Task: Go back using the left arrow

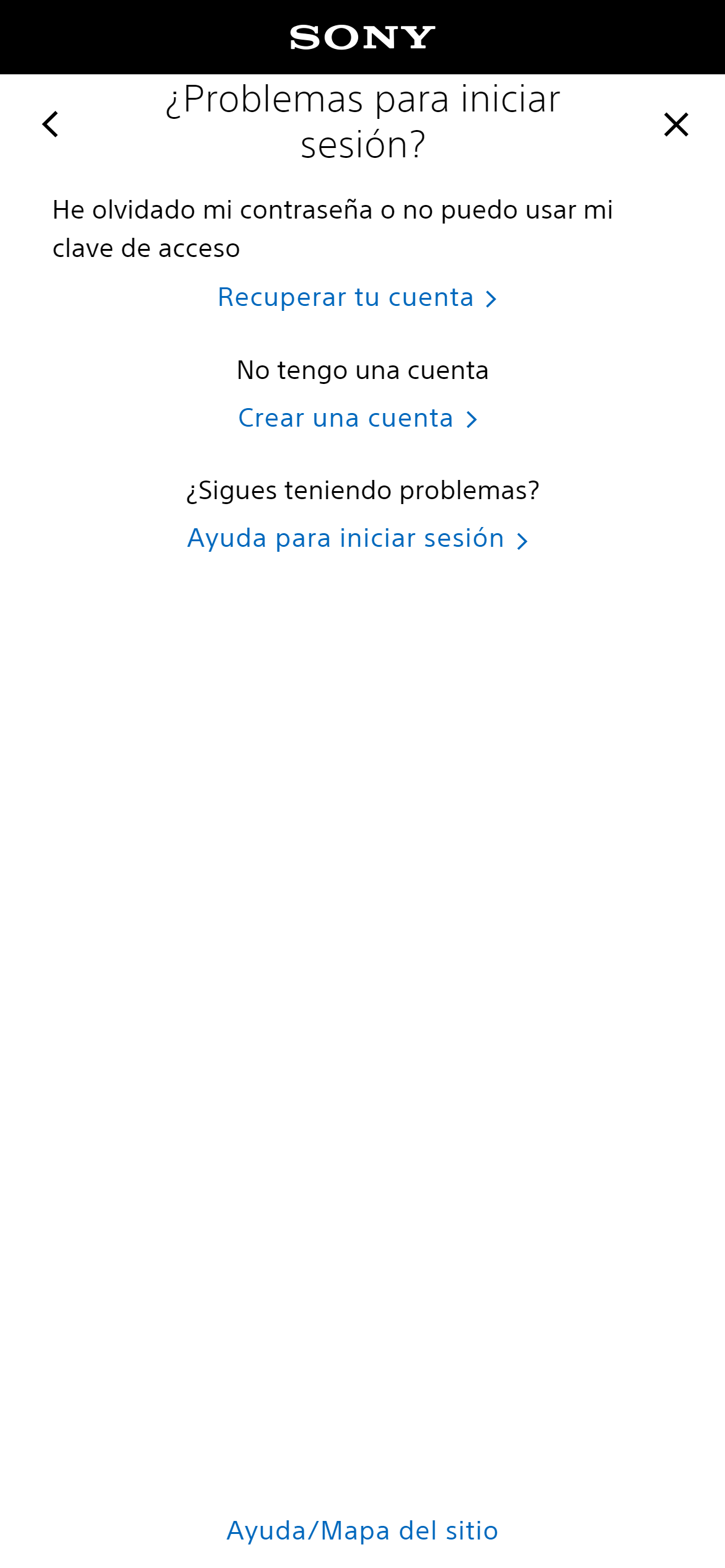Action: [51, 124]
